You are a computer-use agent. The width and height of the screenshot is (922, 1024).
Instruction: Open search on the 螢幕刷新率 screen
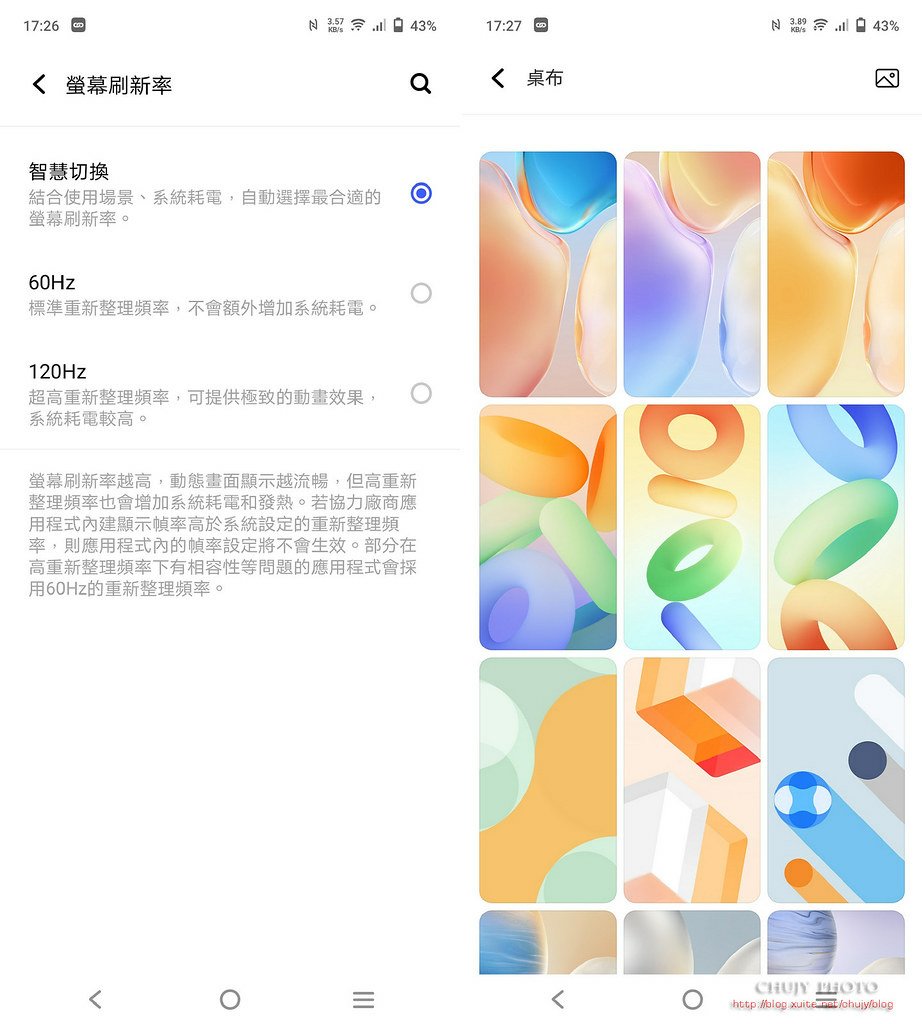(421, 85)
